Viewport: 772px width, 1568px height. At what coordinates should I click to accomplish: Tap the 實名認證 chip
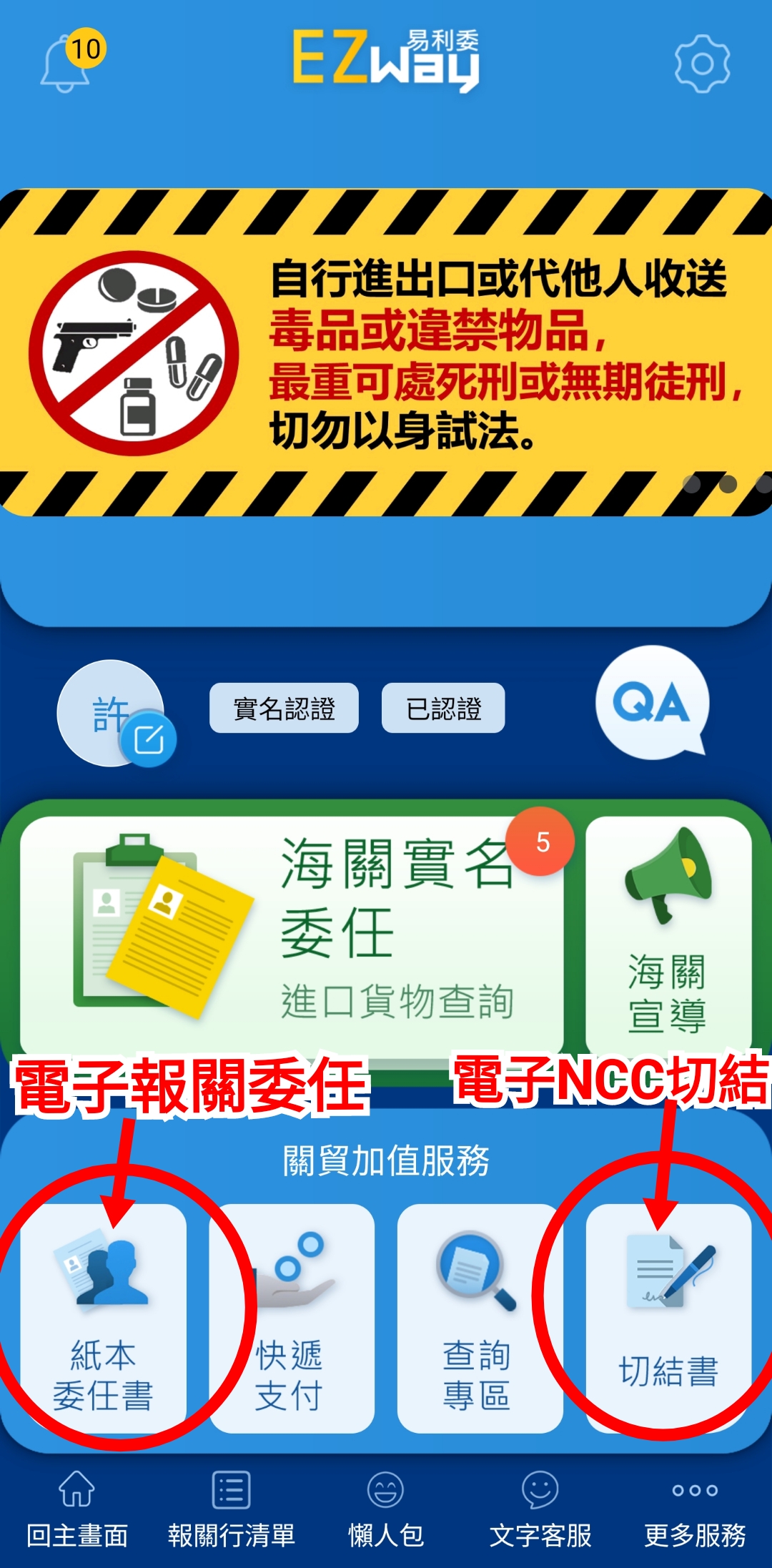tap(284, 709)
